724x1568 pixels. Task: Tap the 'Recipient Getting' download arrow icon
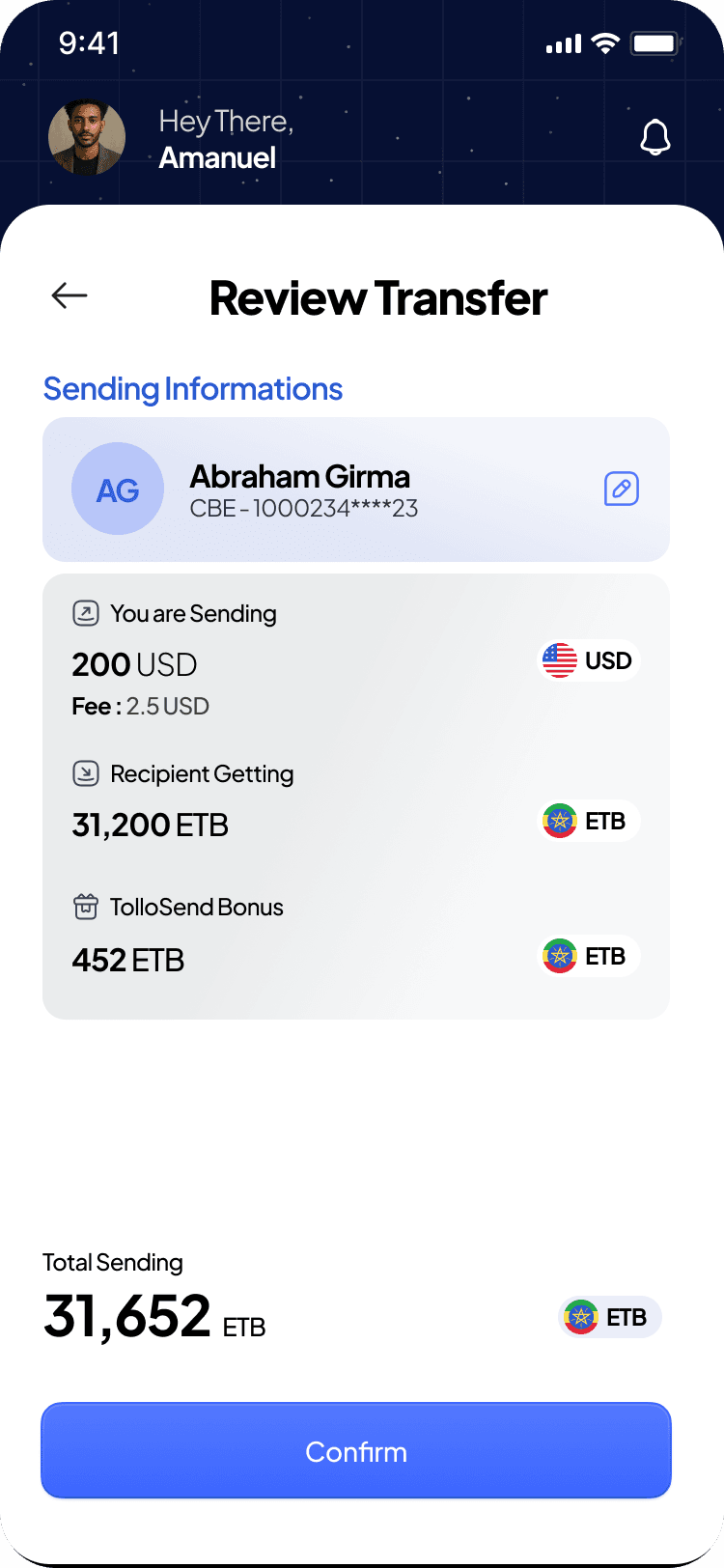tap(84, 772)
